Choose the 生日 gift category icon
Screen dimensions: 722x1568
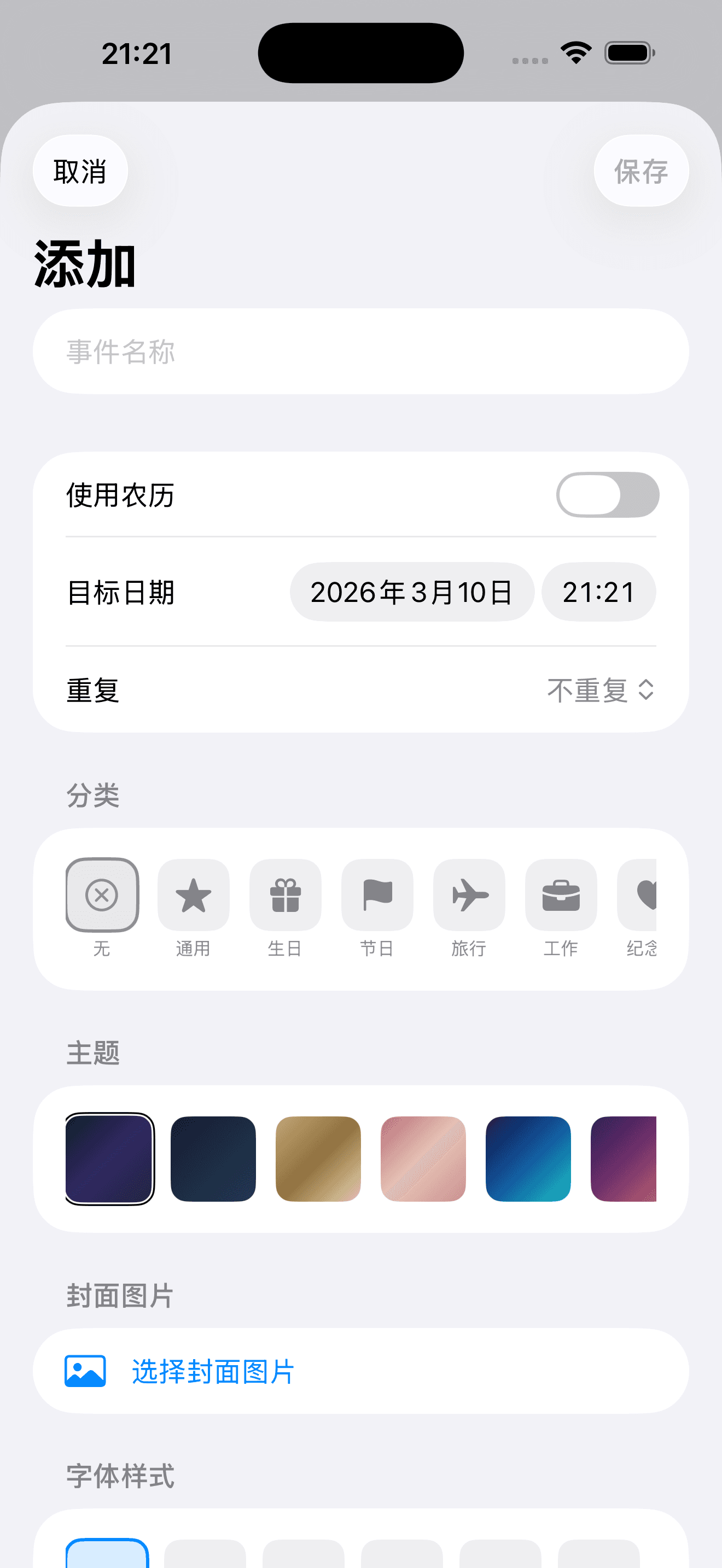pos(286,896)
